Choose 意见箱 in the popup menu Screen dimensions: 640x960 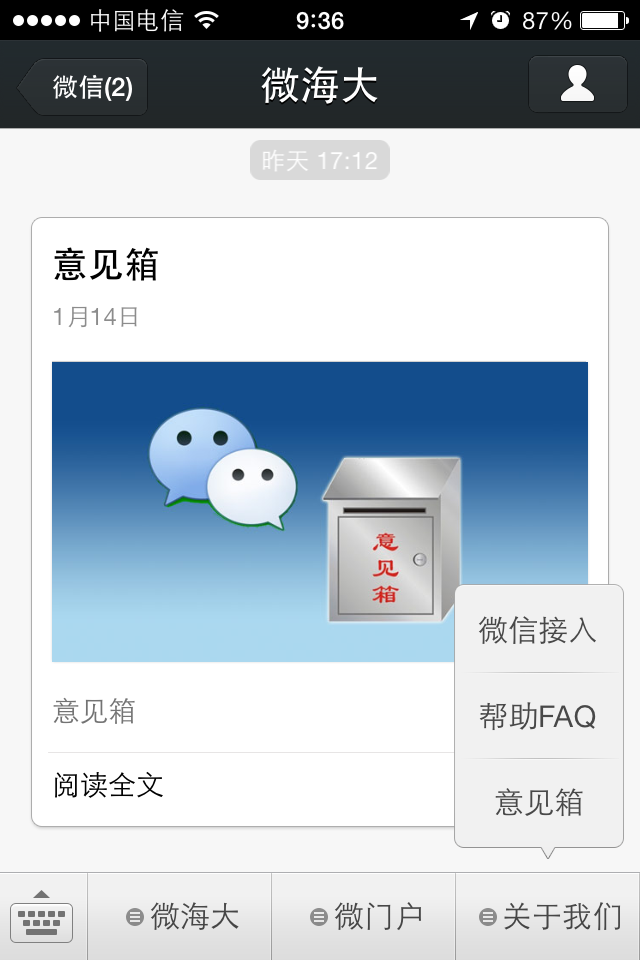[538, 802]
